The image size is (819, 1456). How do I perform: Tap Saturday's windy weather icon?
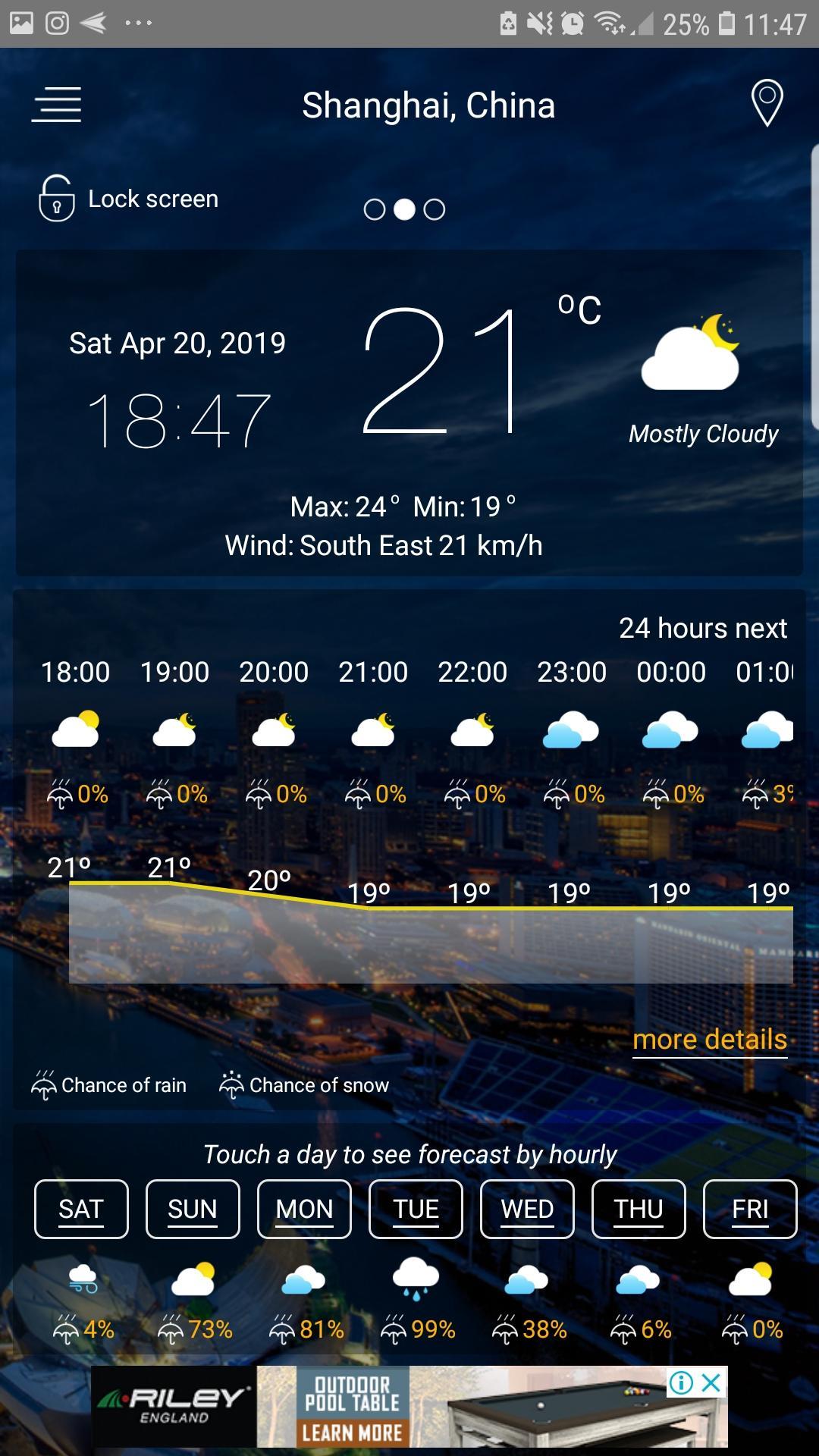click(81, 1282)
